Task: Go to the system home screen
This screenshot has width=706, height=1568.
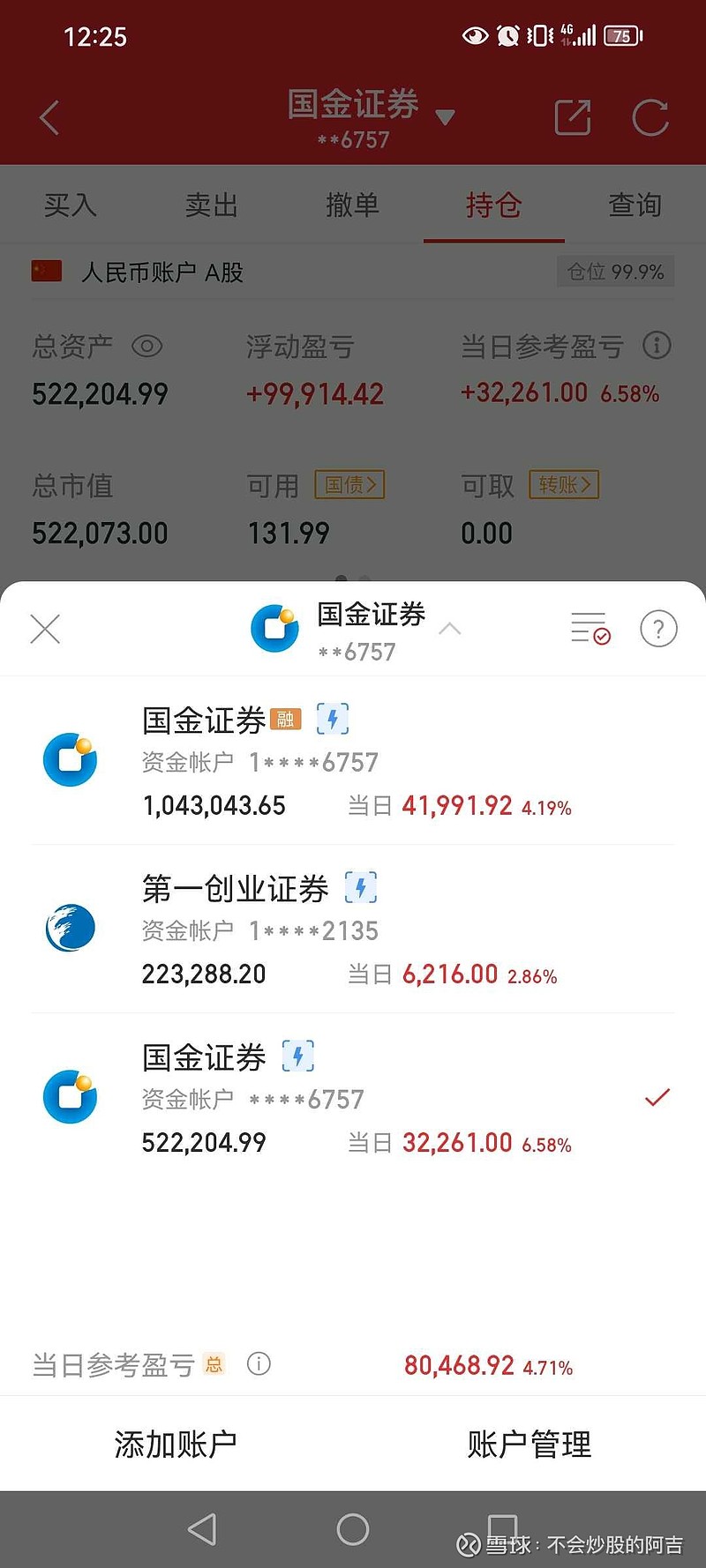Action: pos(353,1529)
